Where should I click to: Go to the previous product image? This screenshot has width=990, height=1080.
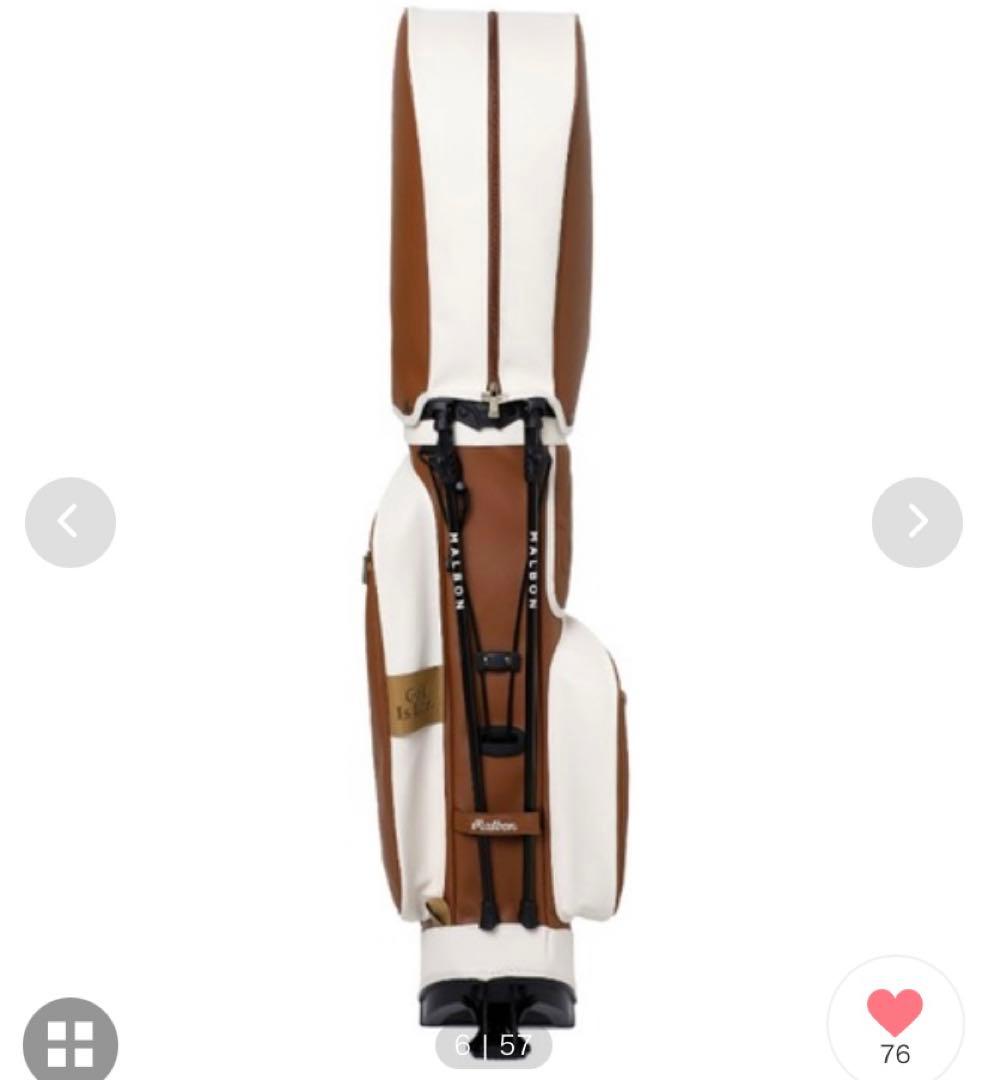(70, 522)
